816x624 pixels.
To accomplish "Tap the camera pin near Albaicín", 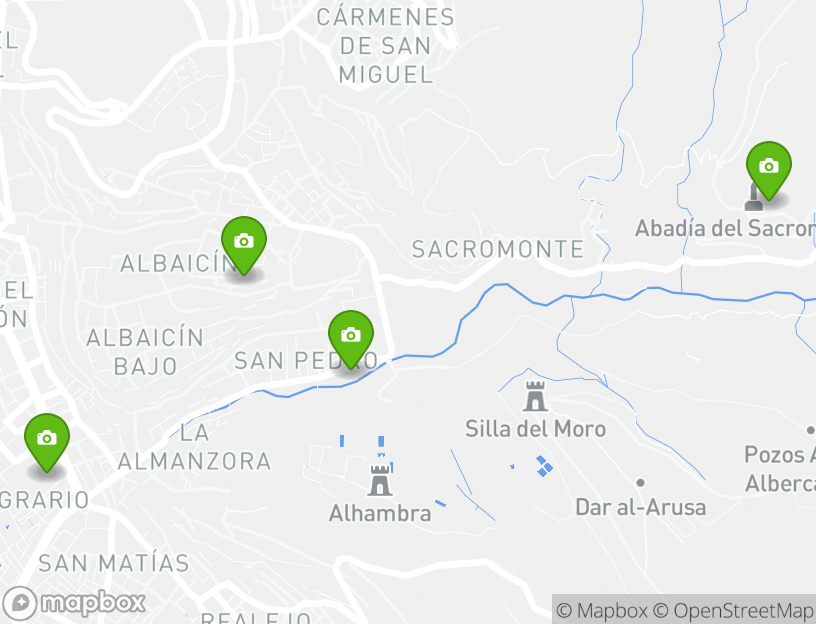I will 243,243.
